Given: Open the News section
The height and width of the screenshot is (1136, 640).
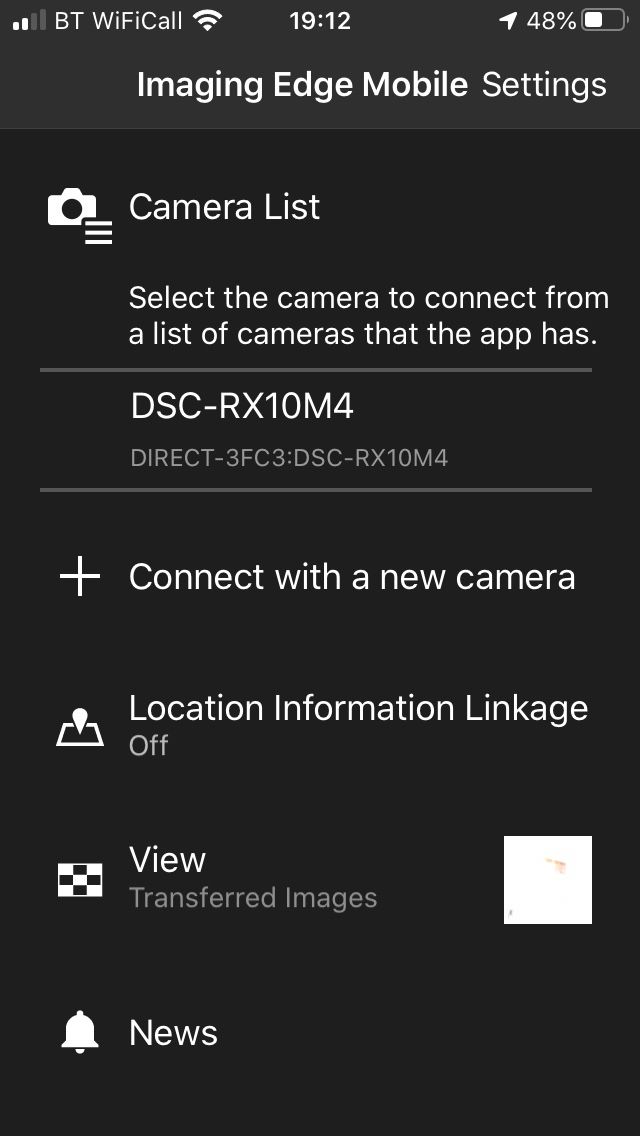Looking at the screenshot, I should [x=173, y=1032].
